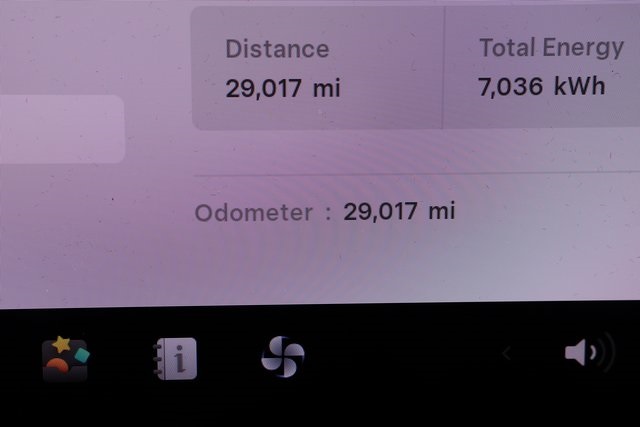640x427 pixels.
Task: Open the Toybox app icon
Action: [65, 358]
